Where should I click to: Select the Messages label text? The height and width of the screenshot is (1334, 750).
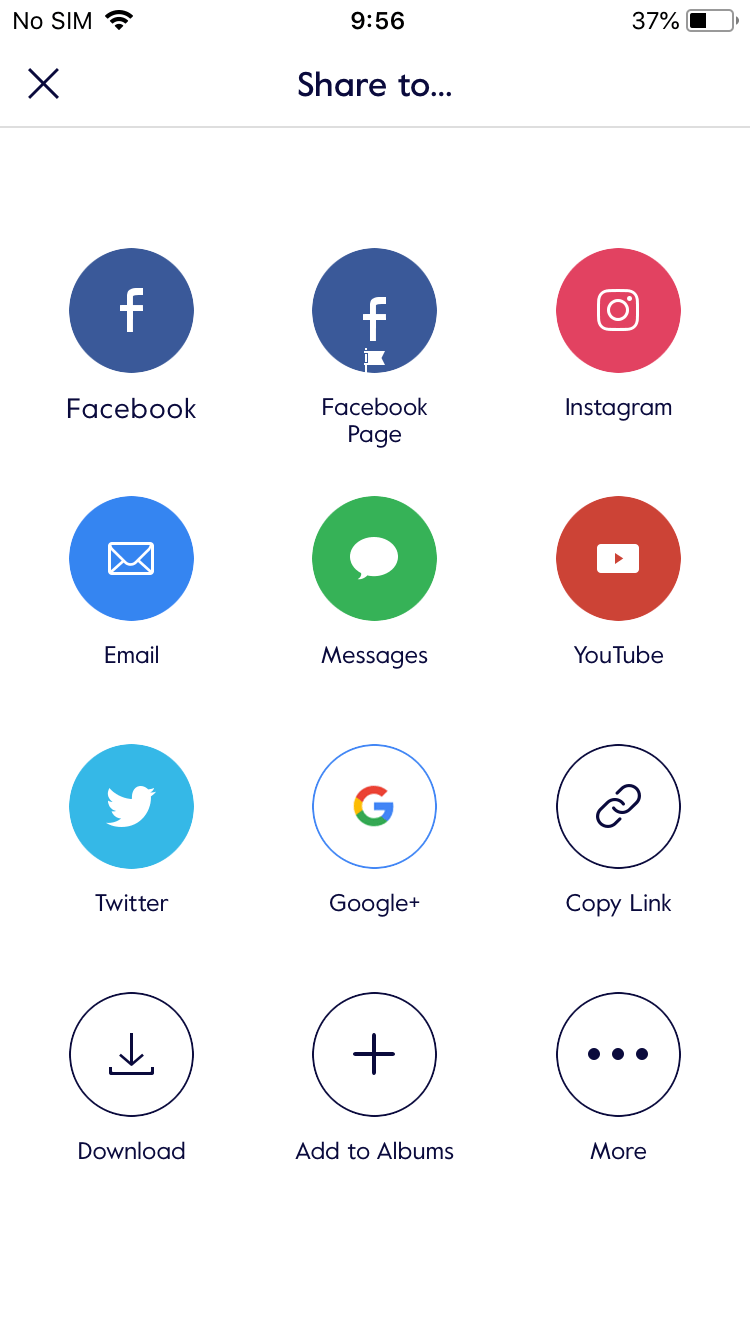point(374,655)
